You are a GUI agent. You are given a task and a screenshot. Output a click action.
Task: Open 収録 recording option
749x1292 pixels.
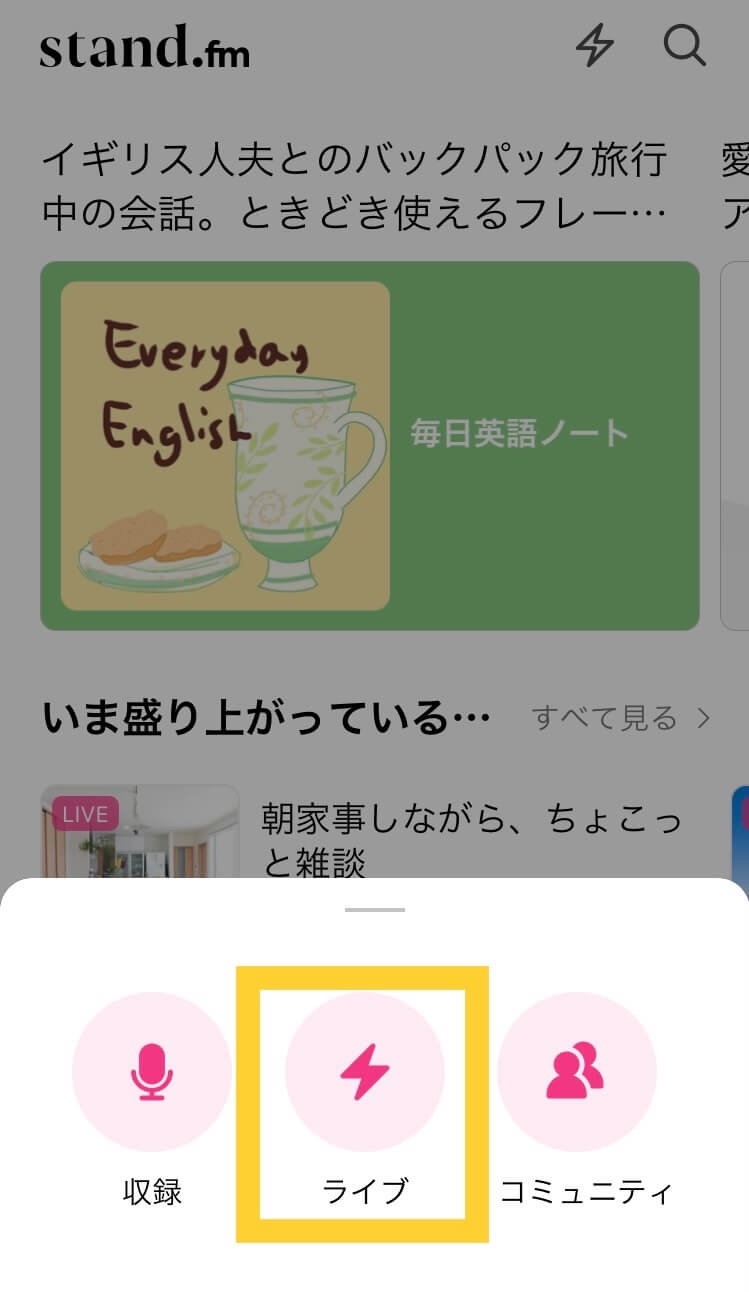coord(152,1072)
